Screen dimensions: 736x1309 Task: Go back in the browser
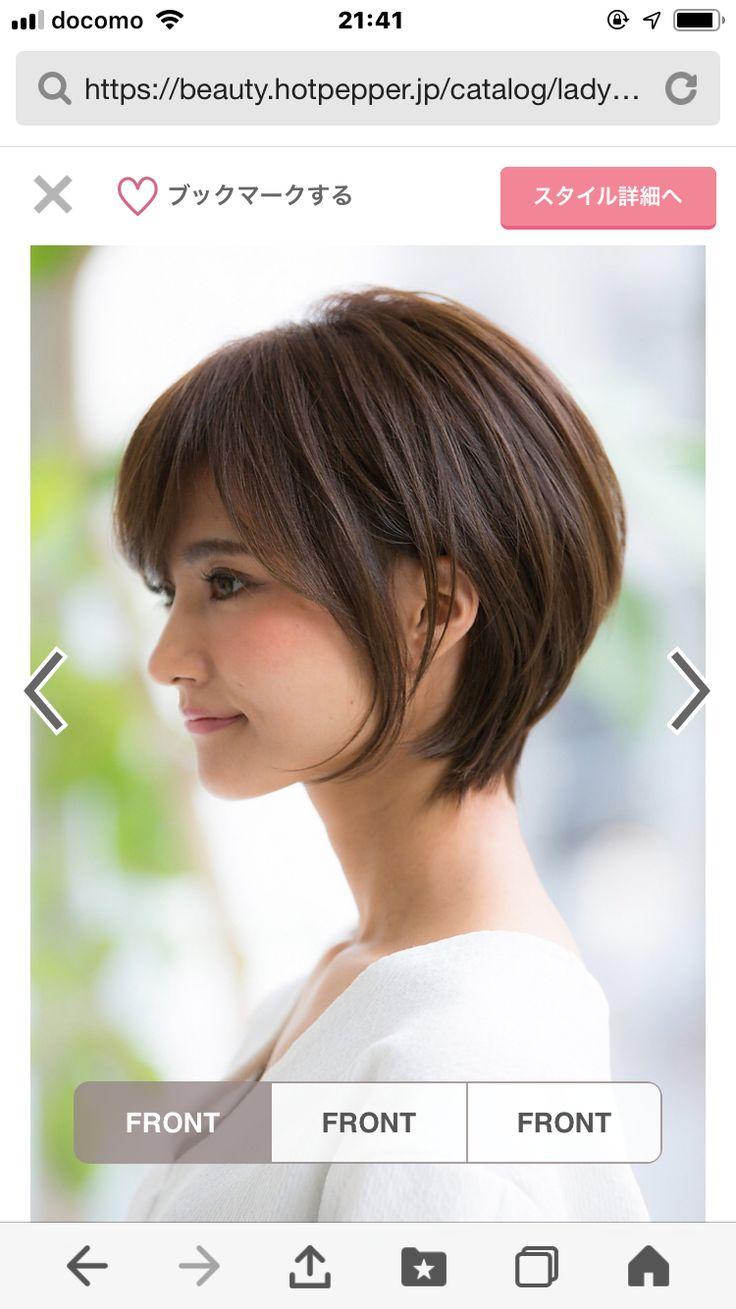click(87, 1267)
